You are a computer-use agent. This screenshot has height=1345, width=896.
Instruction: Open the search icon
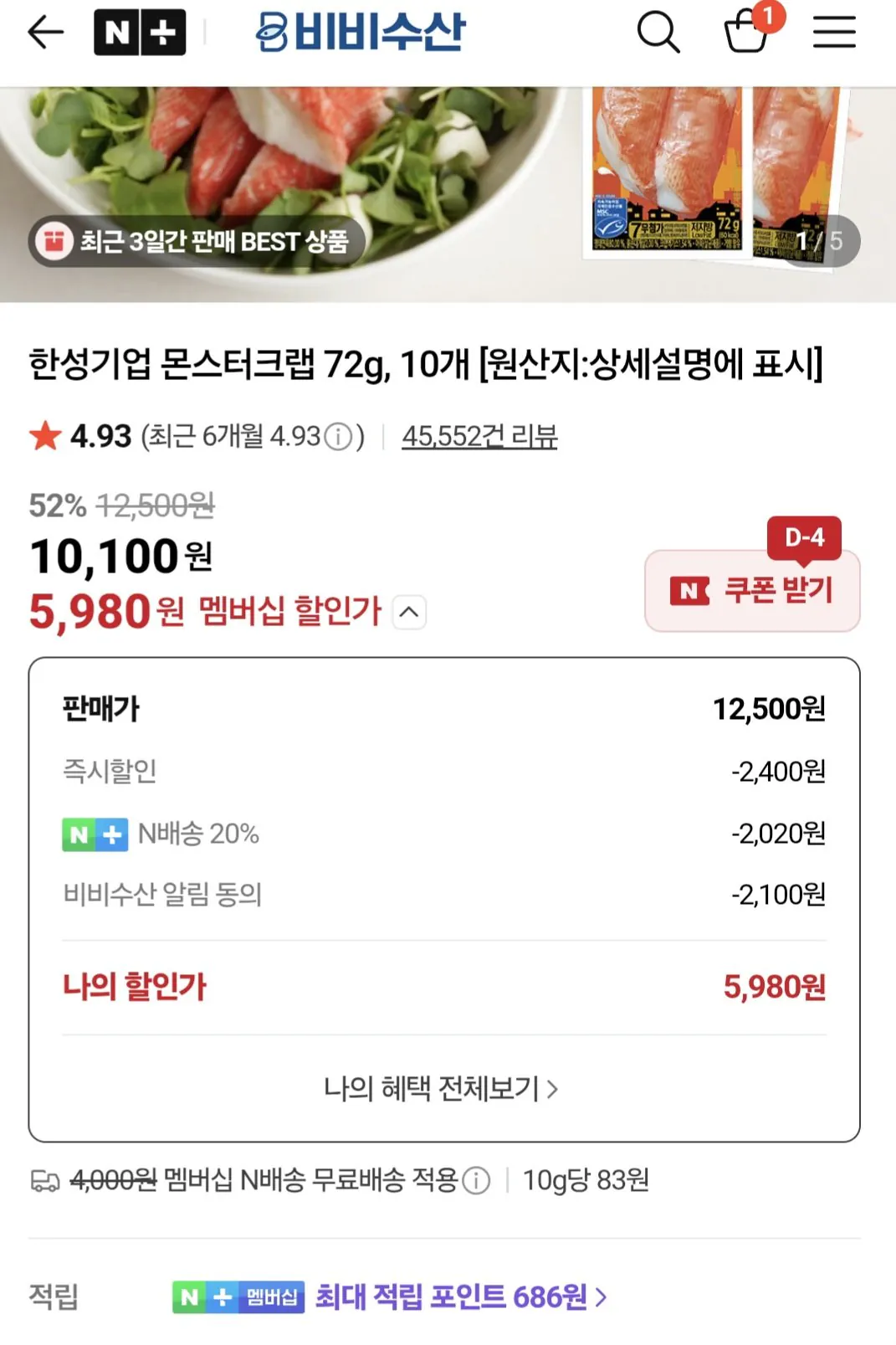[x=660, y=33]
